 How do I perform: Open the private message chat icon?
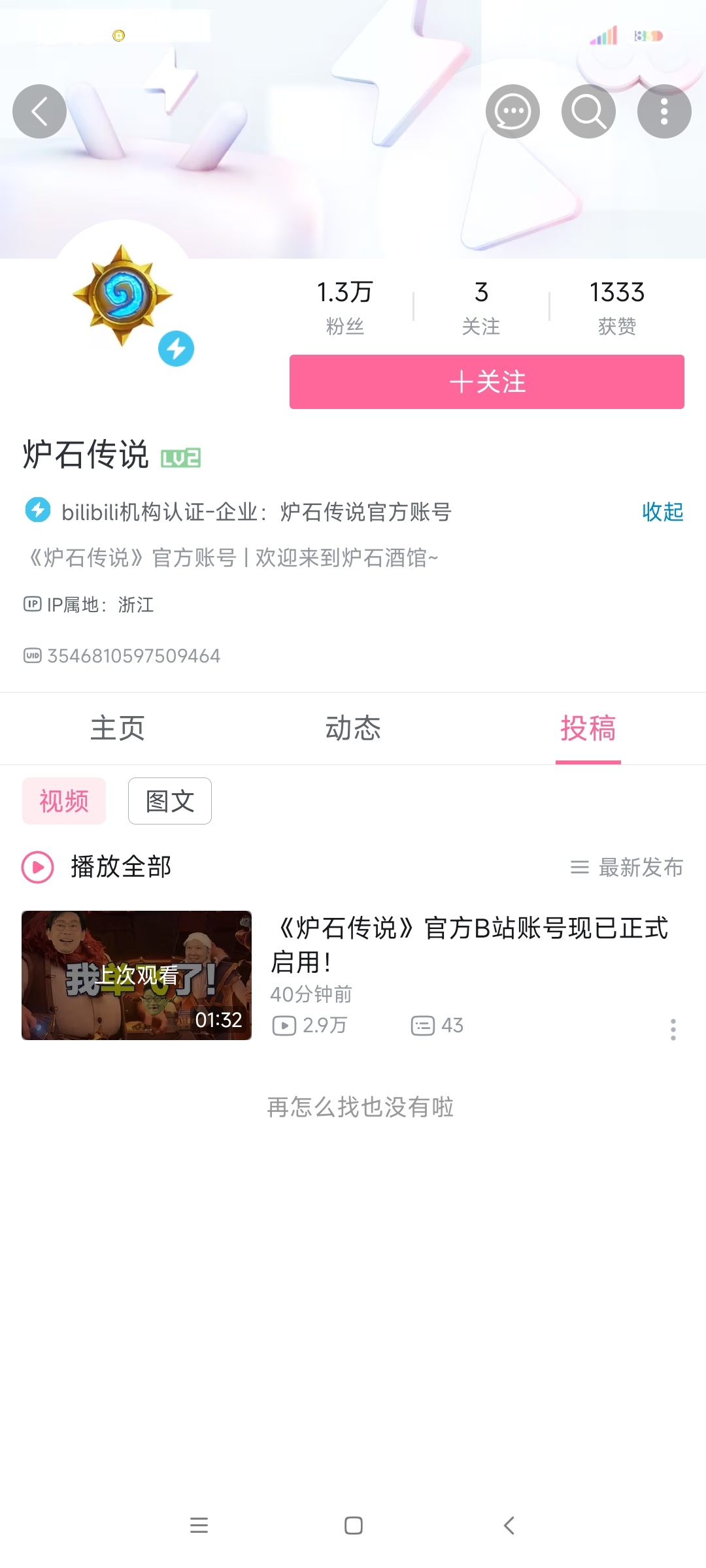click(x=513, y=111)
